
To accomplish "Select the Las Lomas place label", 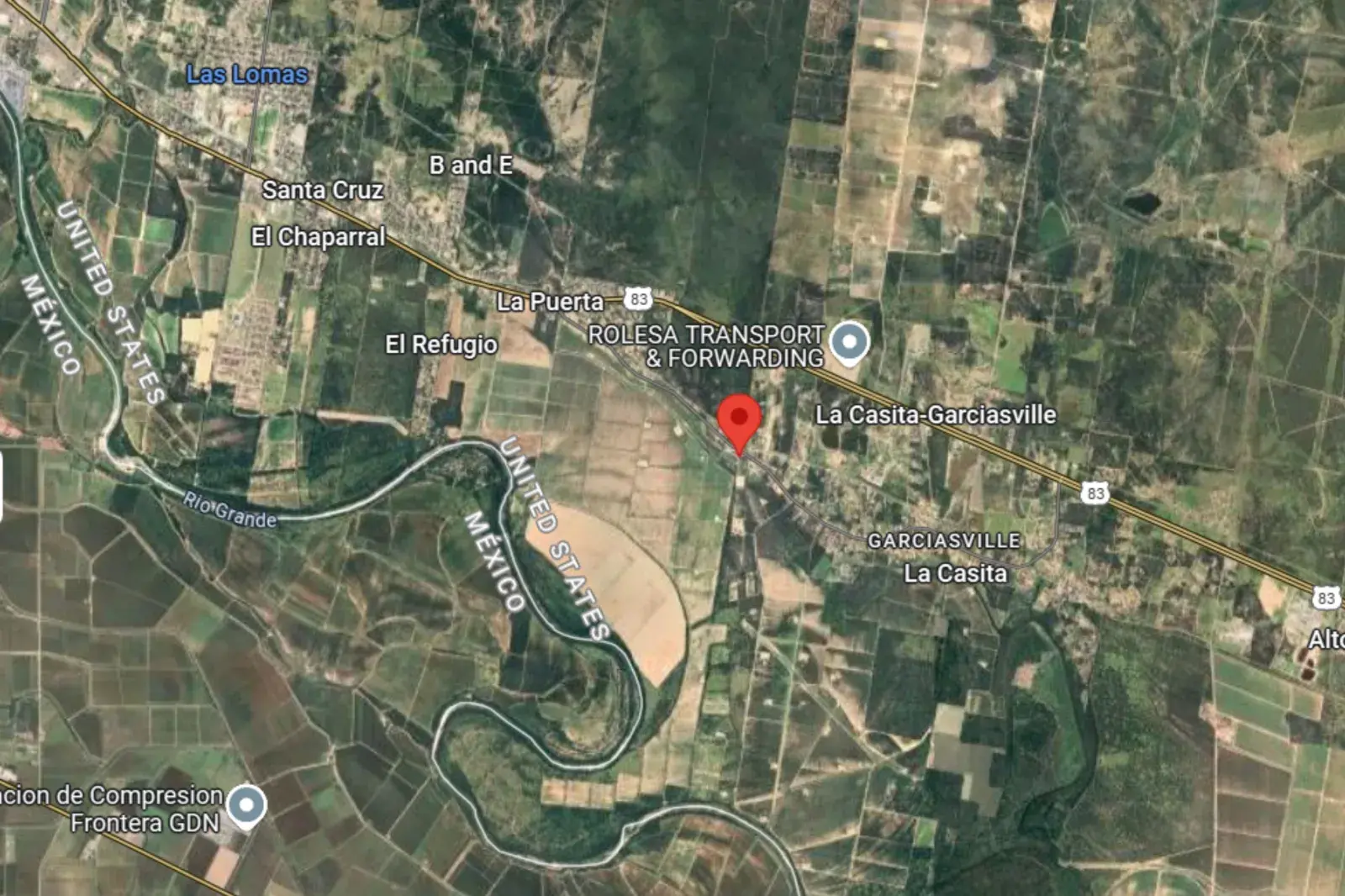I will (246, 75).
